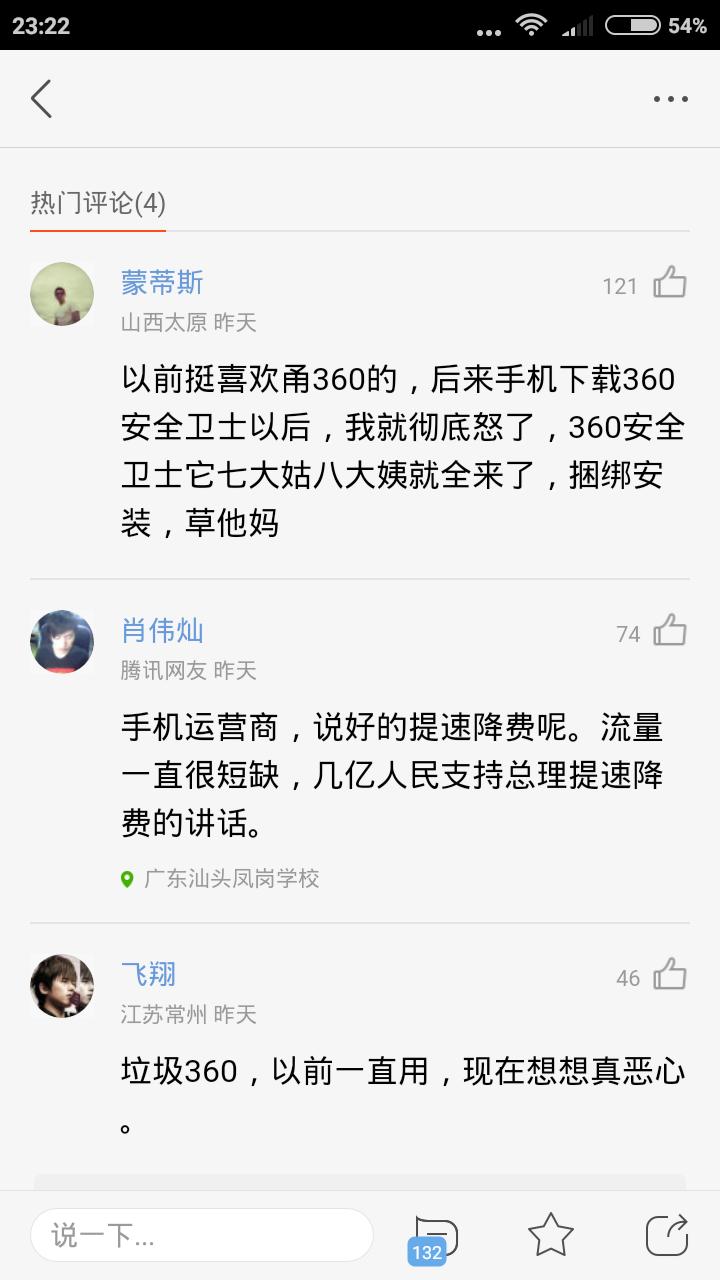Open 蒙蒂斯's profile link

click(x=164, y=283)
